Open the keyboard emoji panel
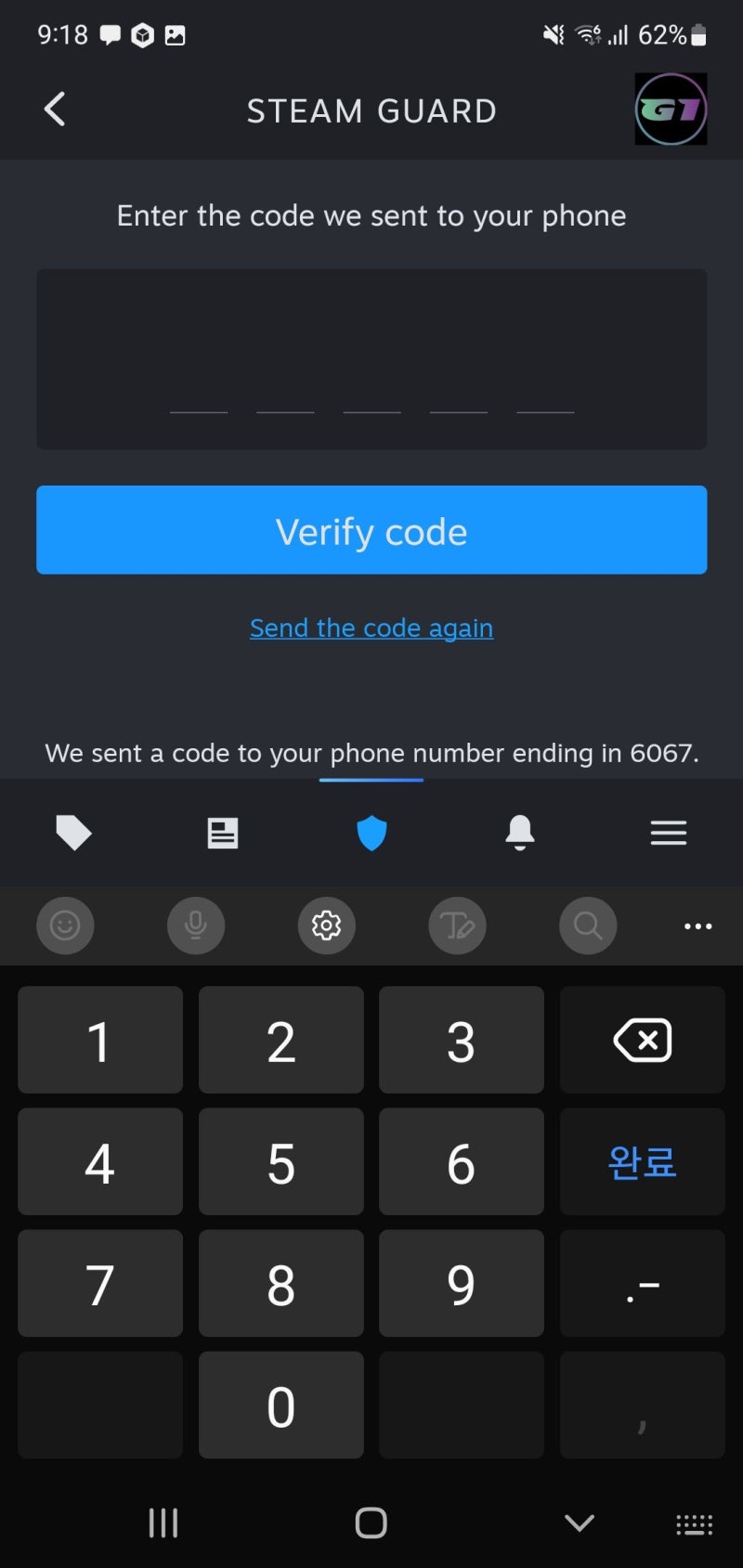Screen dimensions: 743x1568 click(x=65, y=926)
